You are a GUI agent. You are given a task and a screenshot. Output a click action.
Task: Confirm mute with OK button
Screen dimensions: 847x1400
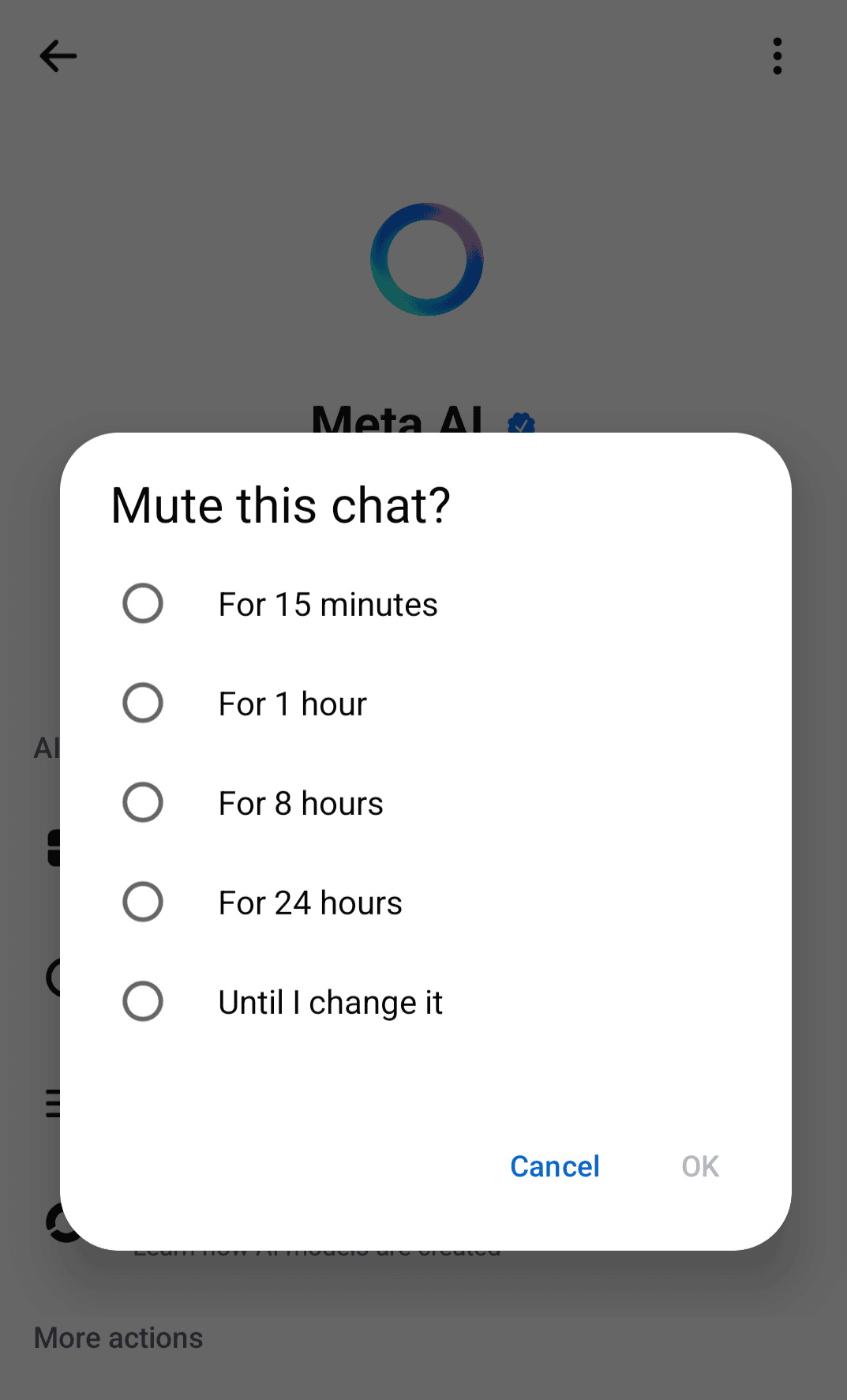point(700,1166)
